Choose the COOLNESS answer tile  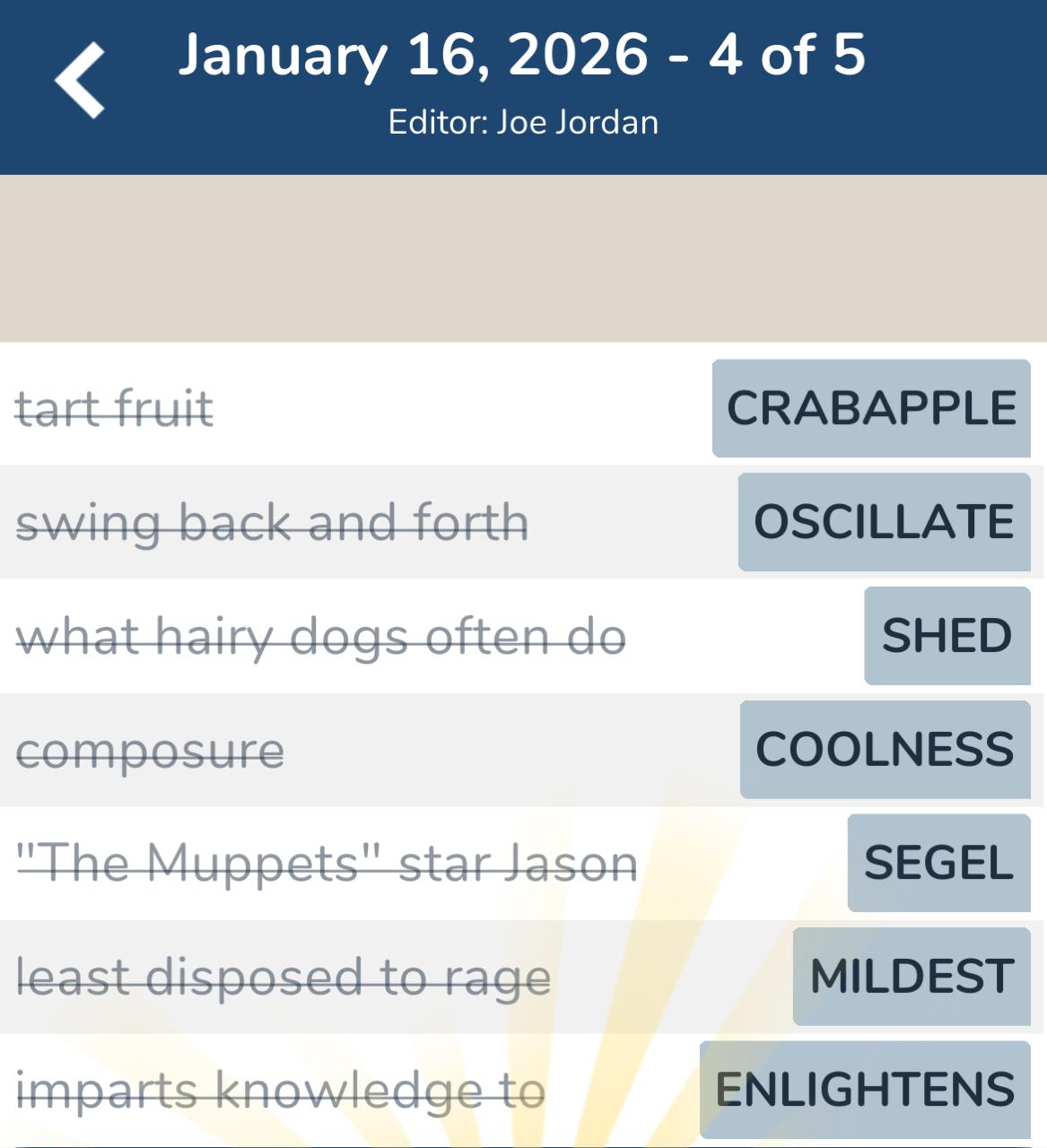(884, 751)
